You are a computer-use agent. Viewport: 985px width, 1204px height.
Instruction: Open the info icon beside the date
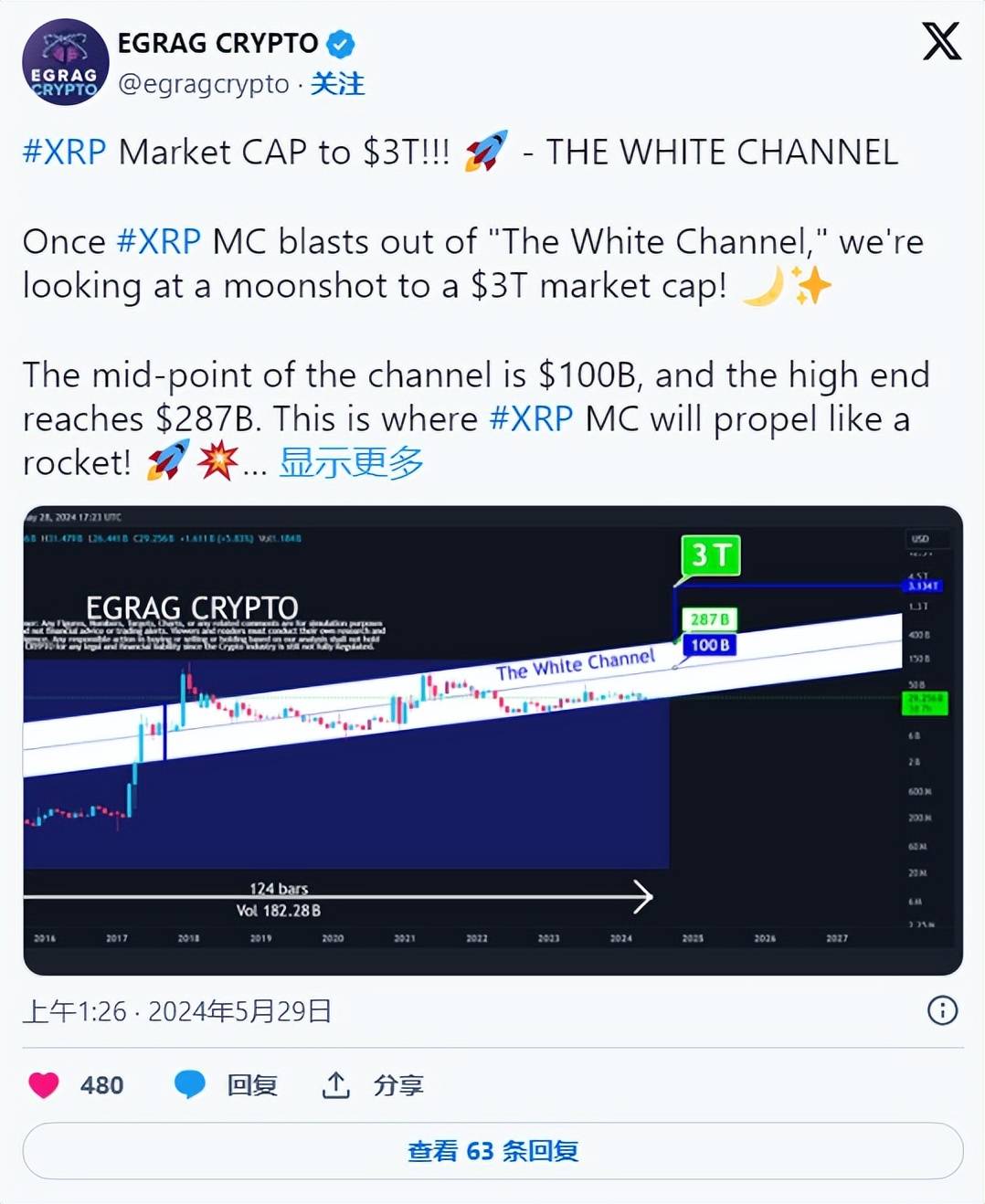942,1010
